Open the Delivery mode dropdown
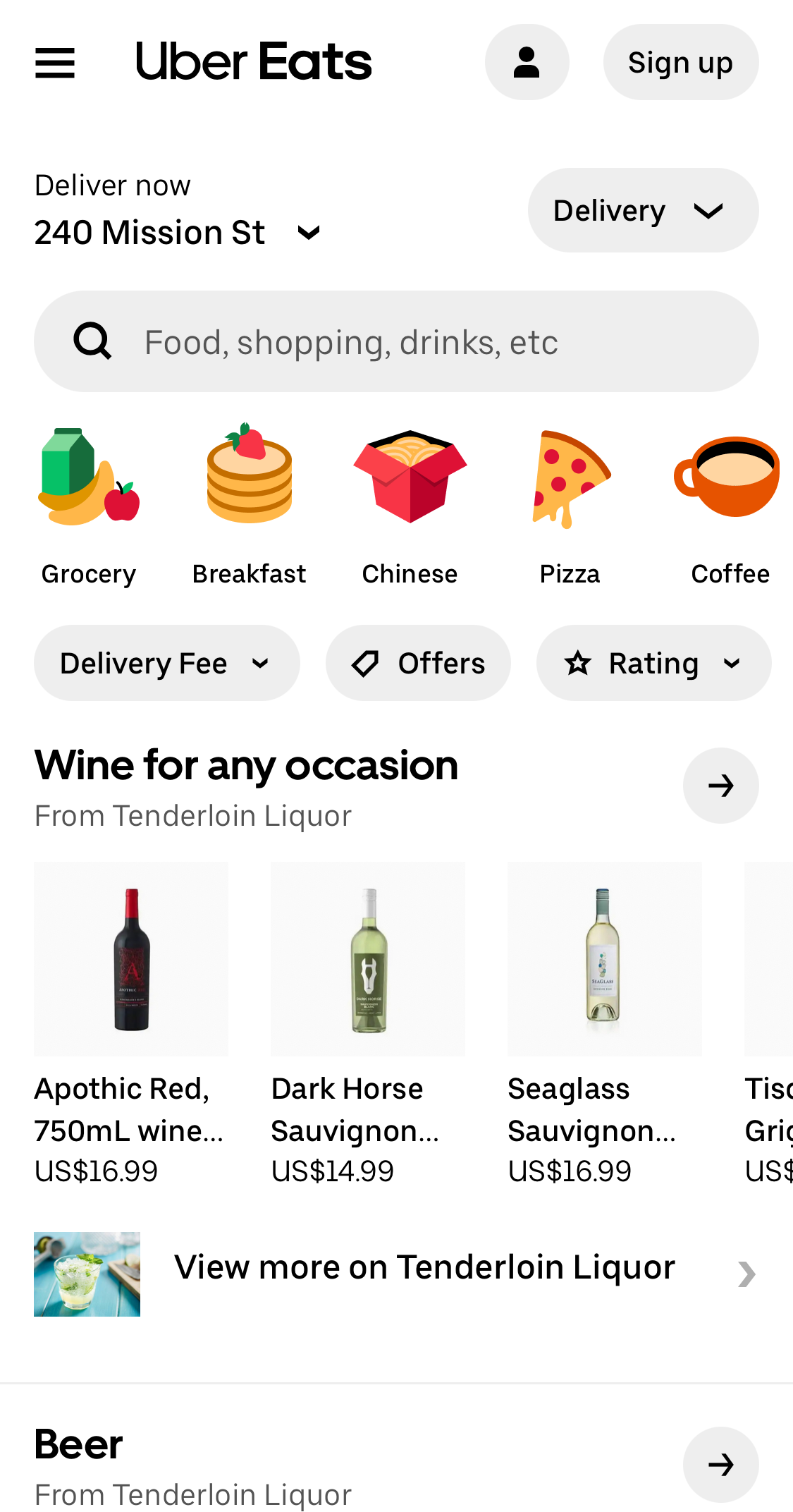Viewport: 793px width, 1512px height. (x=643, y=209)
